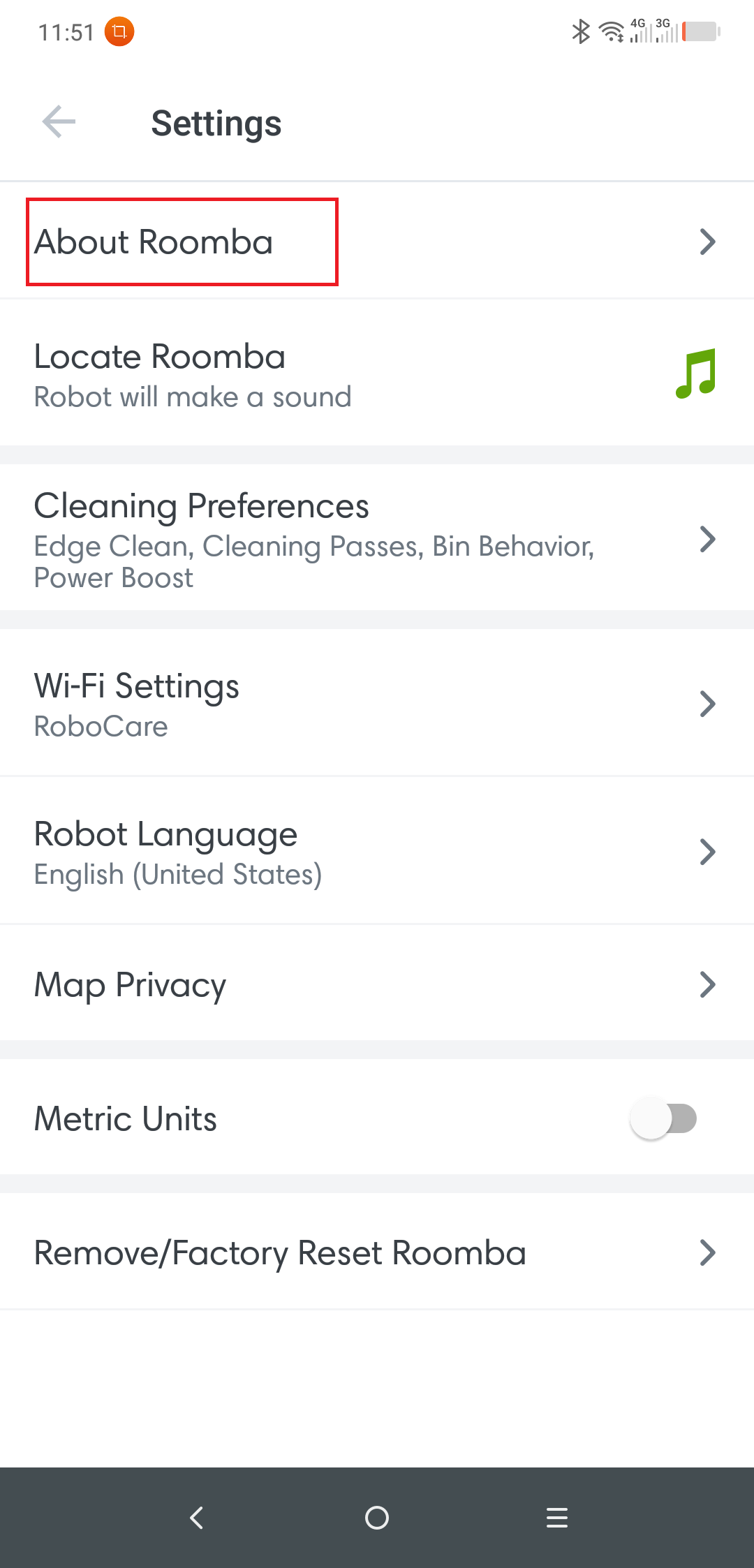This screenshot has height=1568, width=754.
Task: Tap the orange crop icon near the clock
Action: pyautogui.click(x=119, y=31)
